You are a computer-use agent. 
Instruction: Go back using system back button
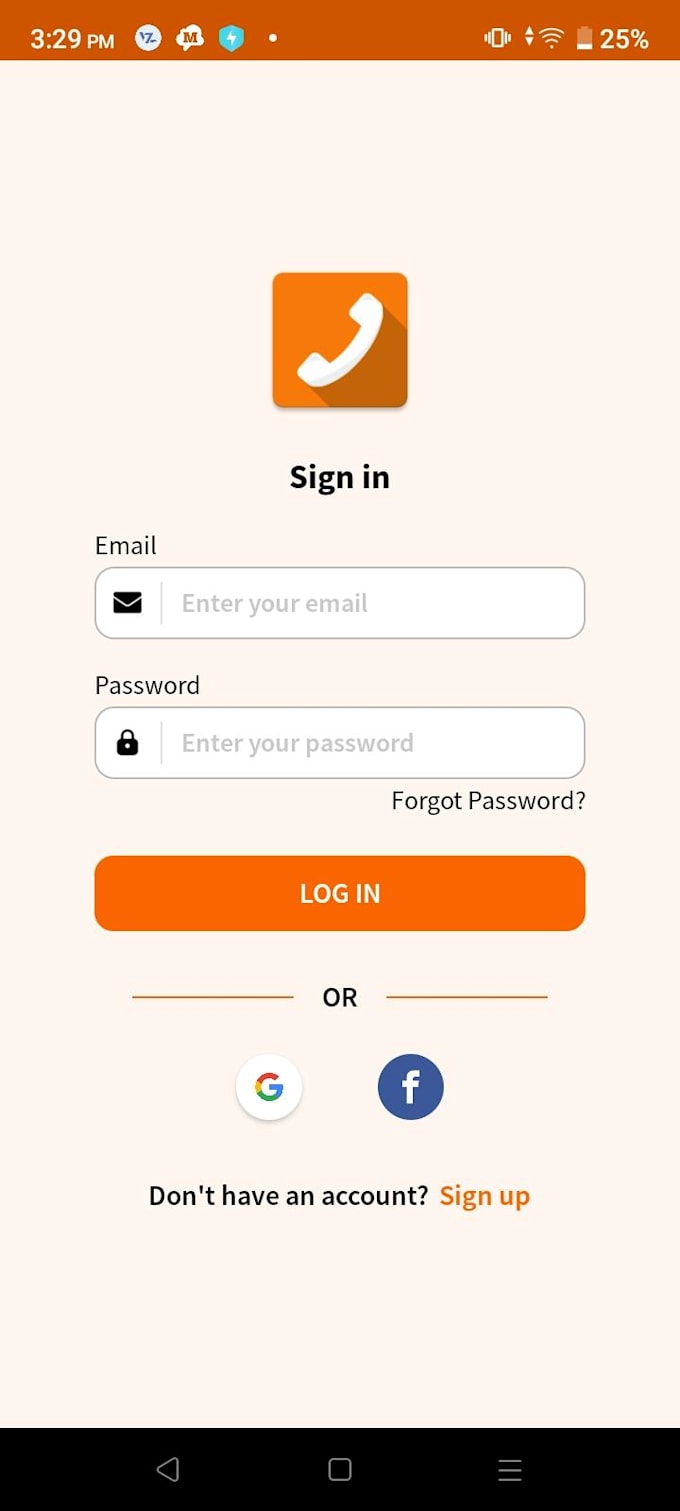point(168,1469)
